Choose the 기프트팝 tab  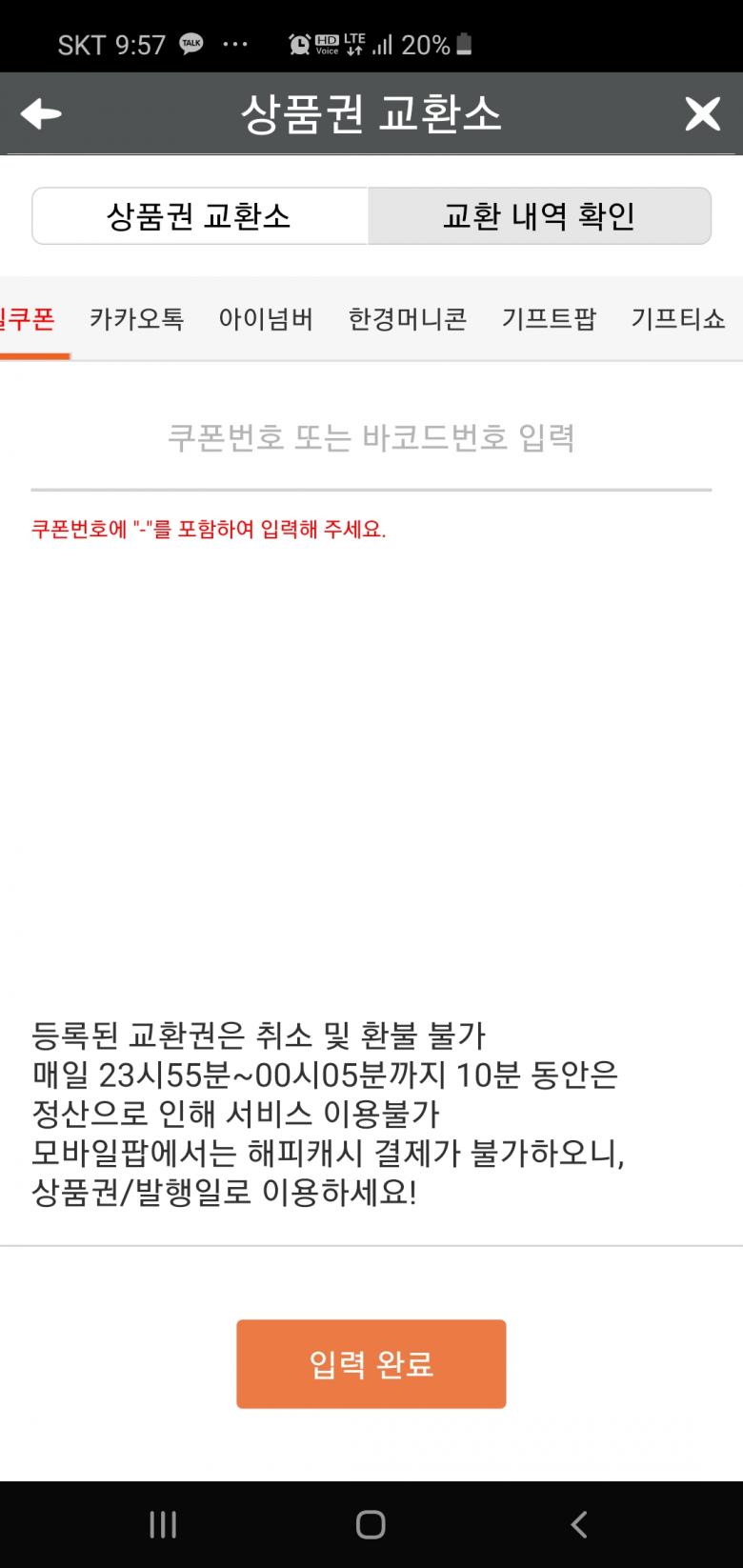click(549, 318)
